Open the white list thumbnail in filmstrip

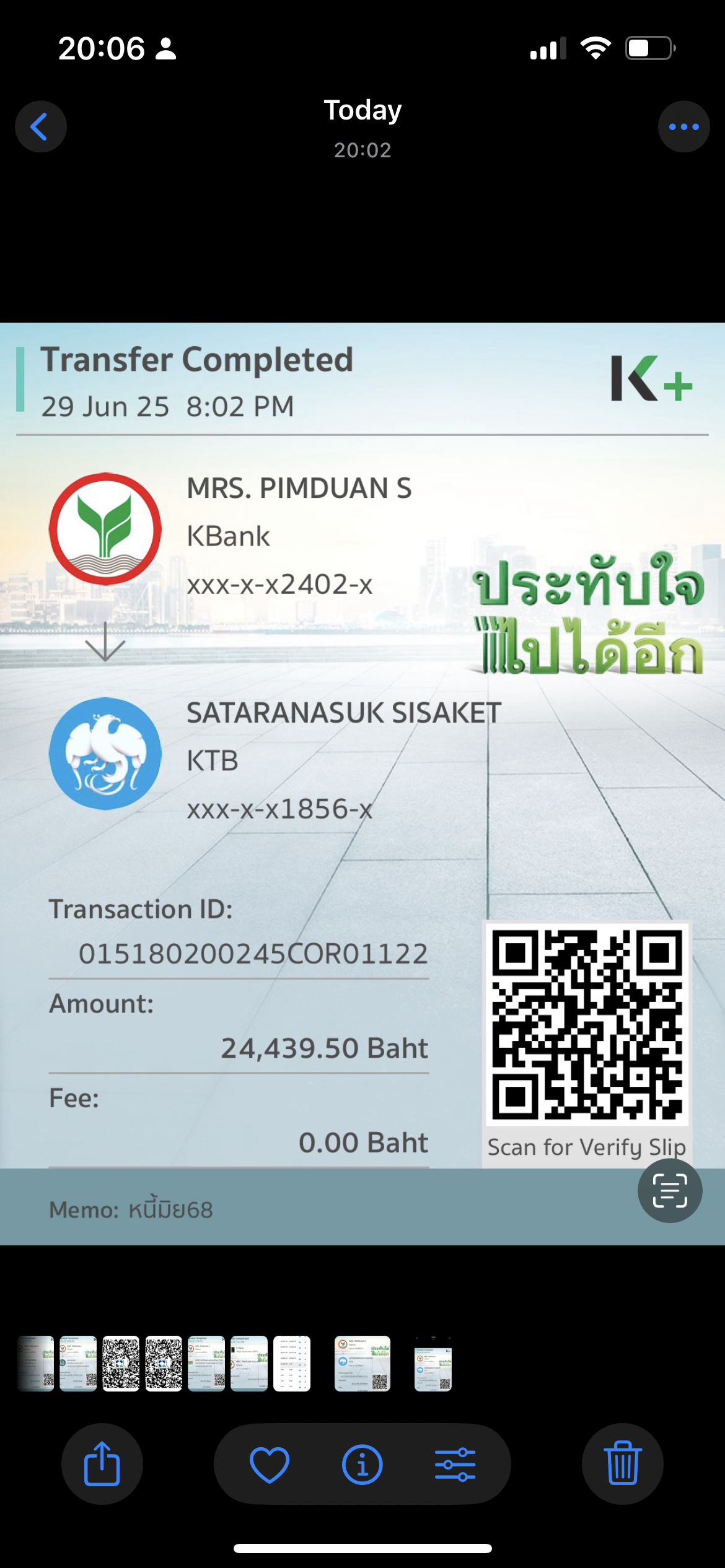tap(292, 1364)
